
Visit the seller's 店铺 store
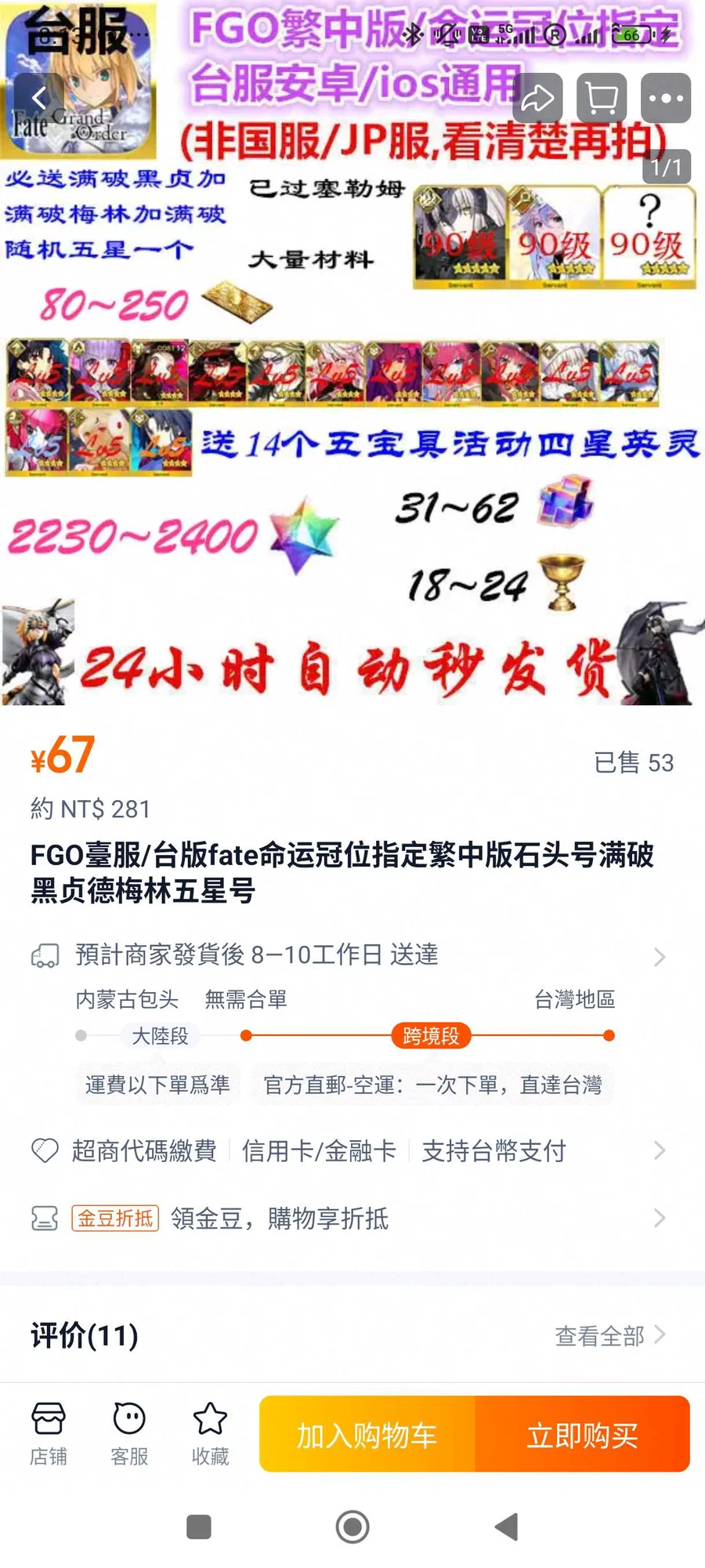[x=49, y=1434]
